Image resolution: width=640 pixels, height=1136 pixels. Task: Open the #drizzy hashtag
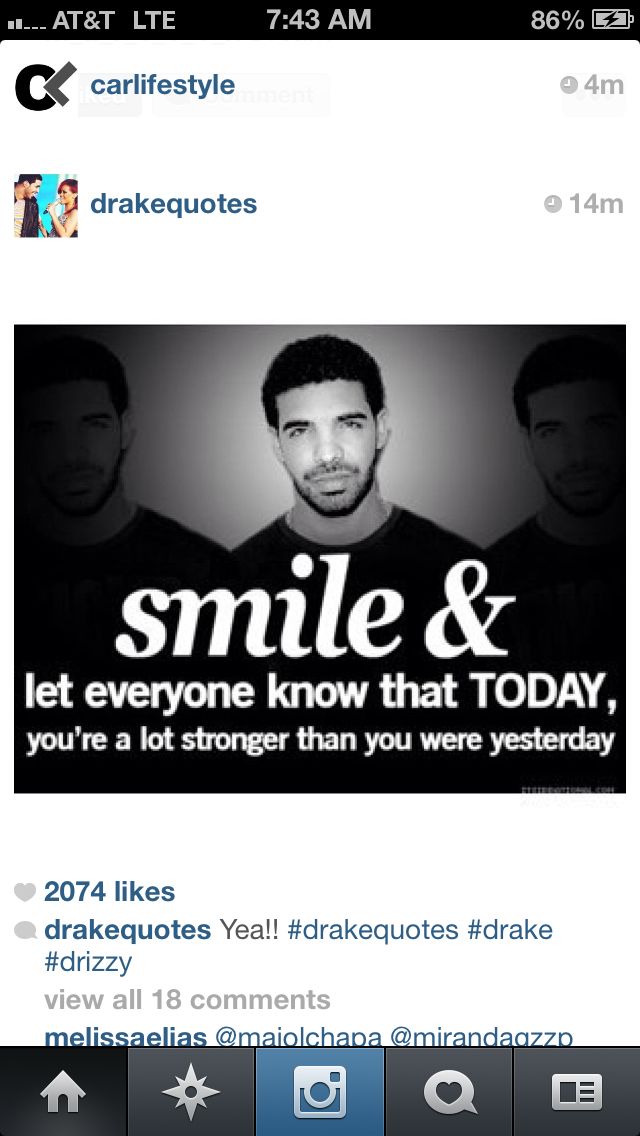point(88,963)
